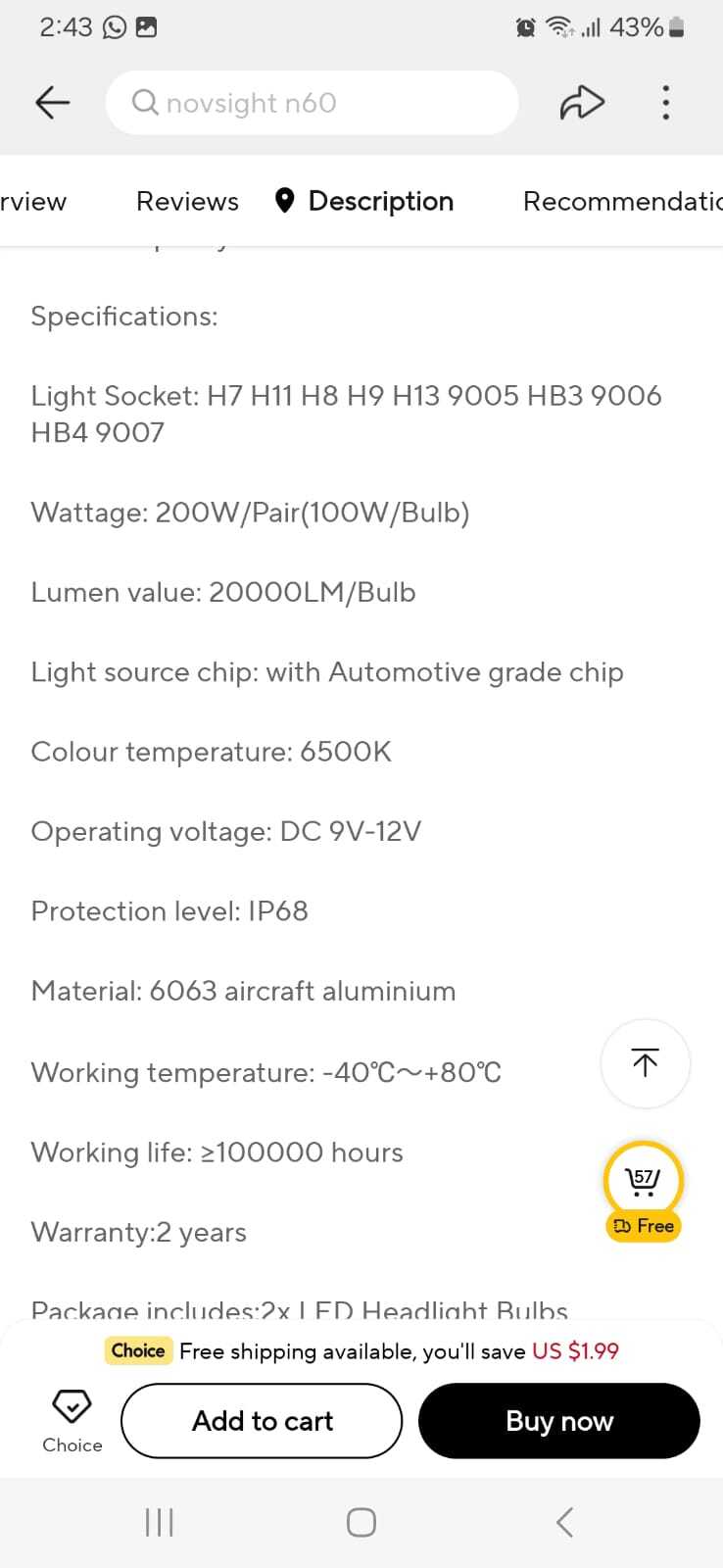The image size is (723, 1568).
Task: Open the three-dot overflow menu
Action: click(666, 102)
